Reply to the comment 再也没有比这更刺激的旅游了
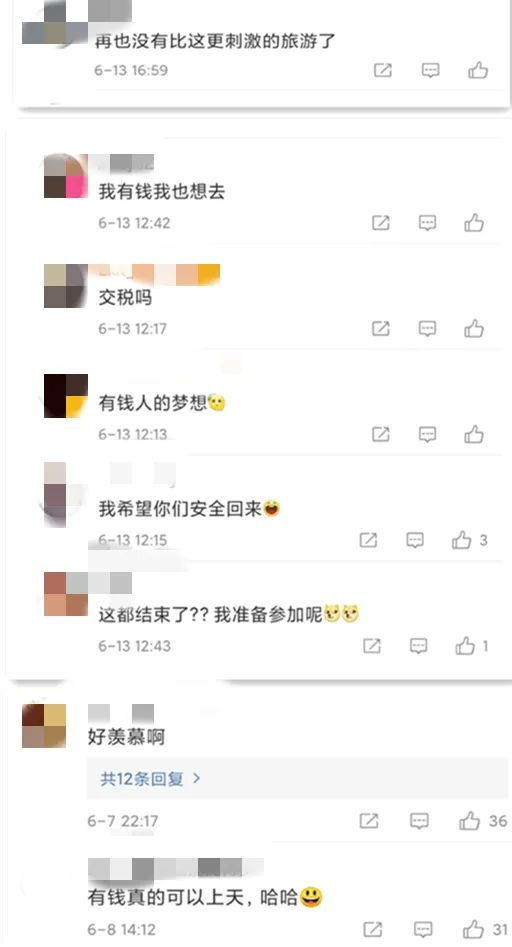 pos(430,71)
